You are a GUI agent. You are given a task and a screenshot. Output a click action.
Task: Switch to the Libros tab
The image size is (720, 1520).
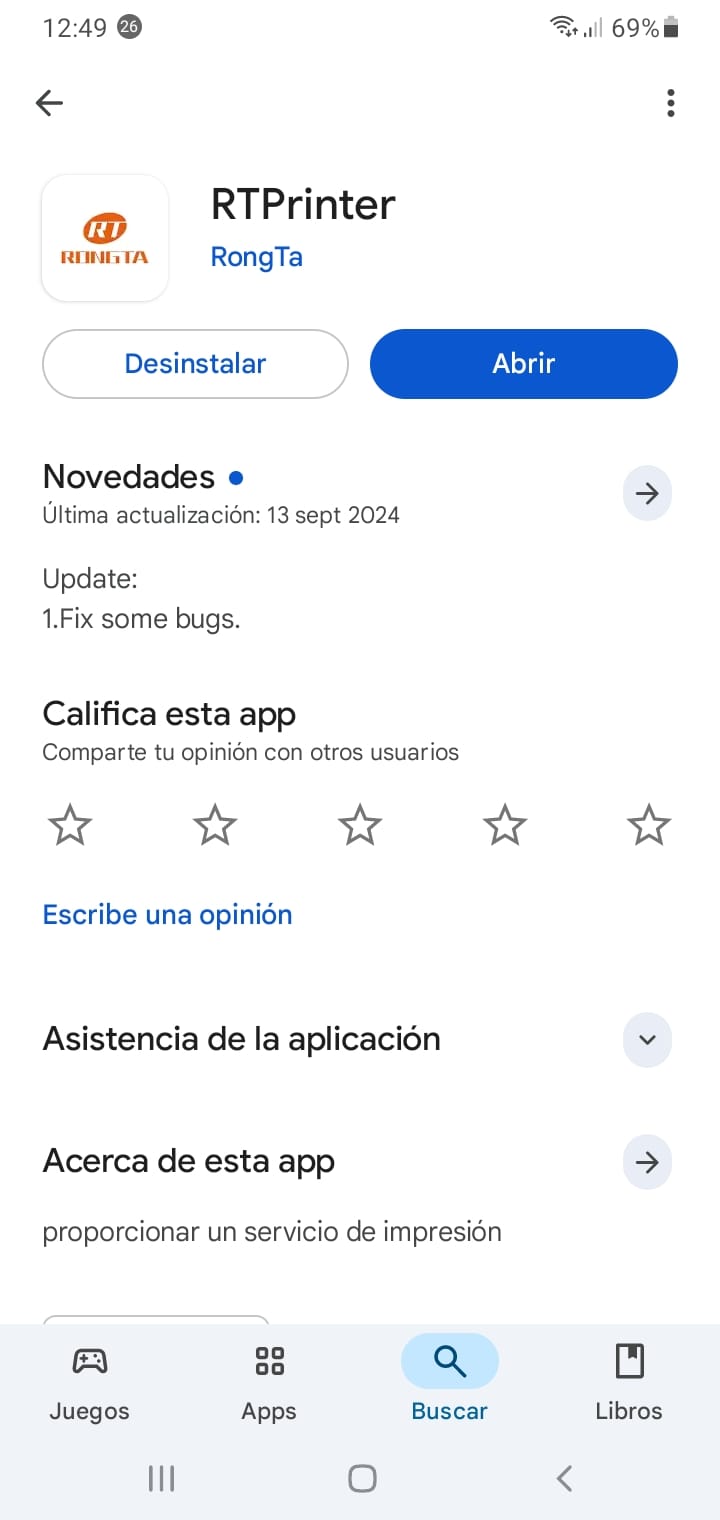click(629, 1383)
